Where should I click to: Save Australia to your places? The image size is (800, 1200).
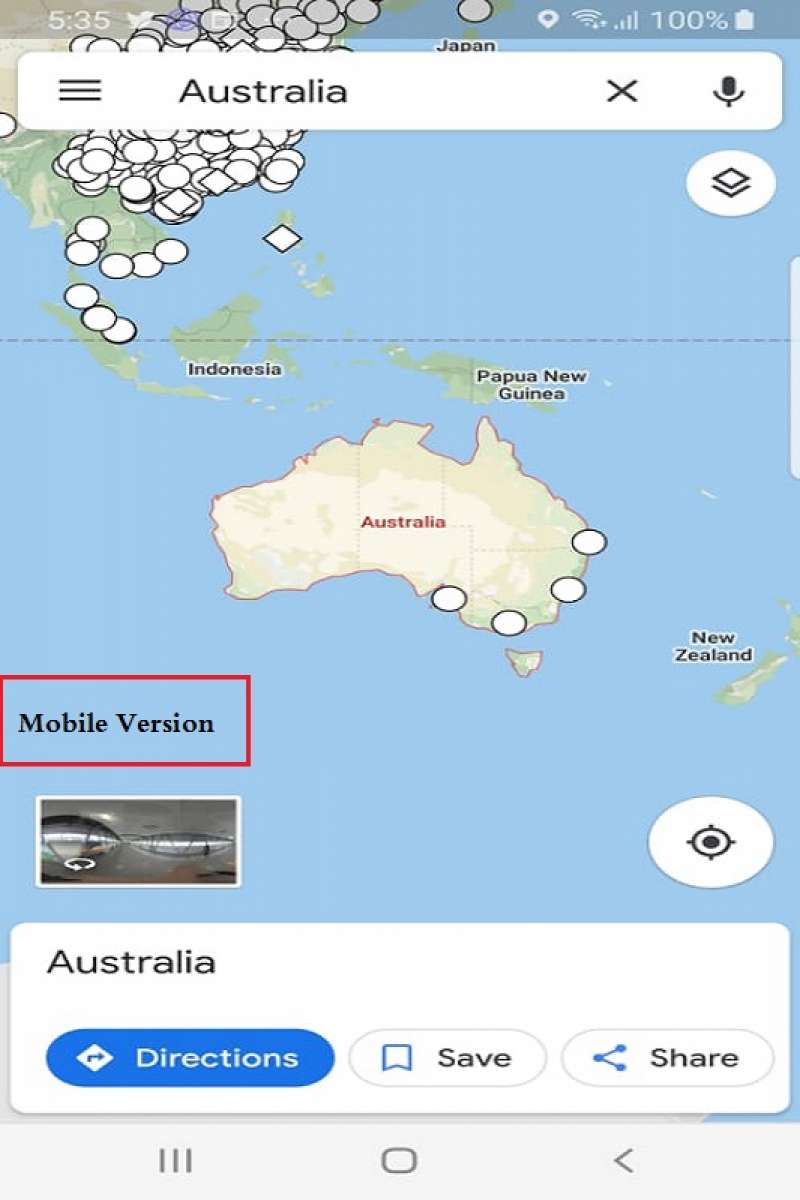point(447,1057)
